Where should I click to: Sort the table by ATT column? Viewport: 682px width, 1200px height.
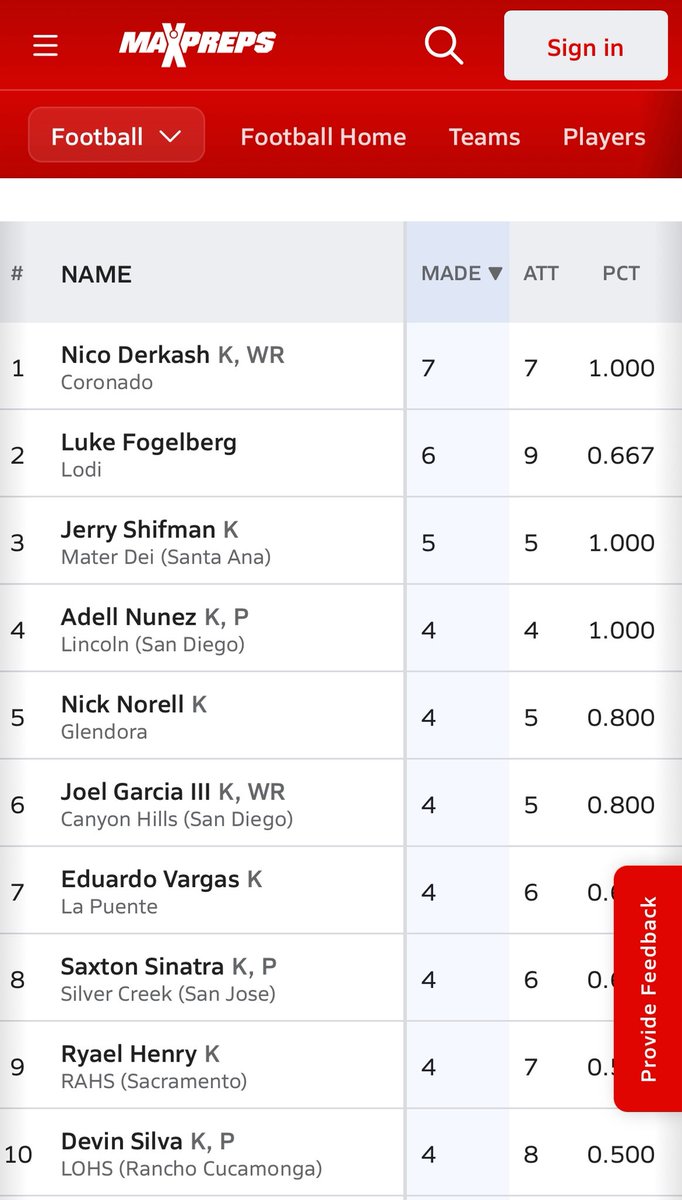(541, 273)
